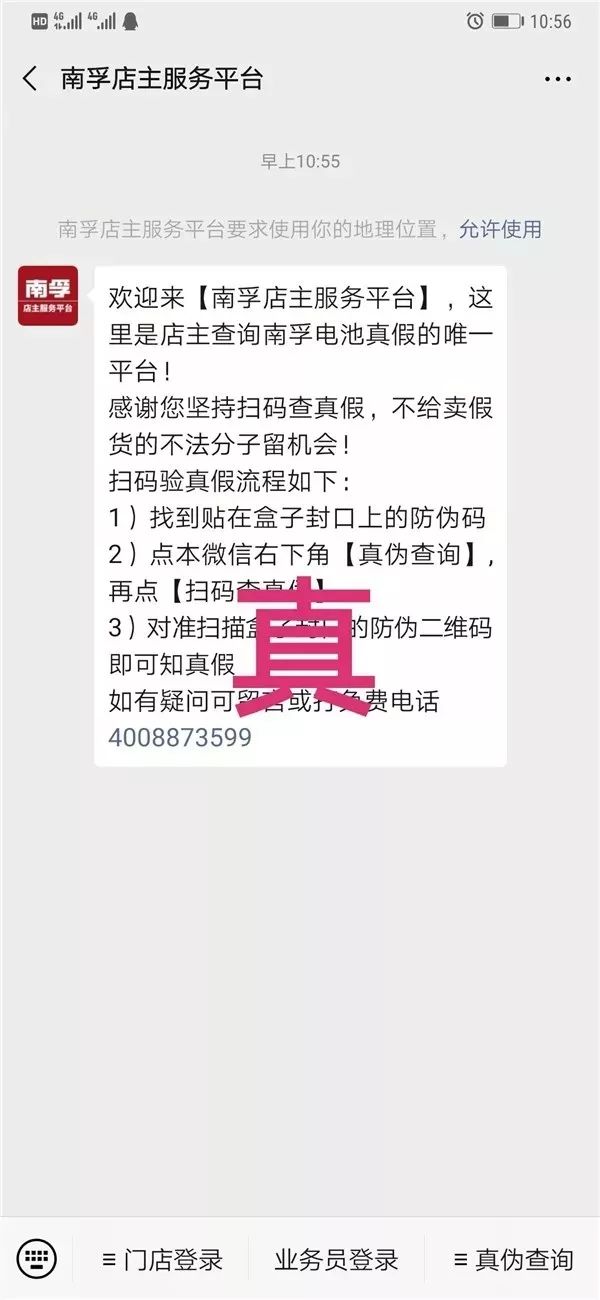Tap 允许使用 to allow location access
The height and width of the screenshot is (1300, 600).
coord(500,229)
